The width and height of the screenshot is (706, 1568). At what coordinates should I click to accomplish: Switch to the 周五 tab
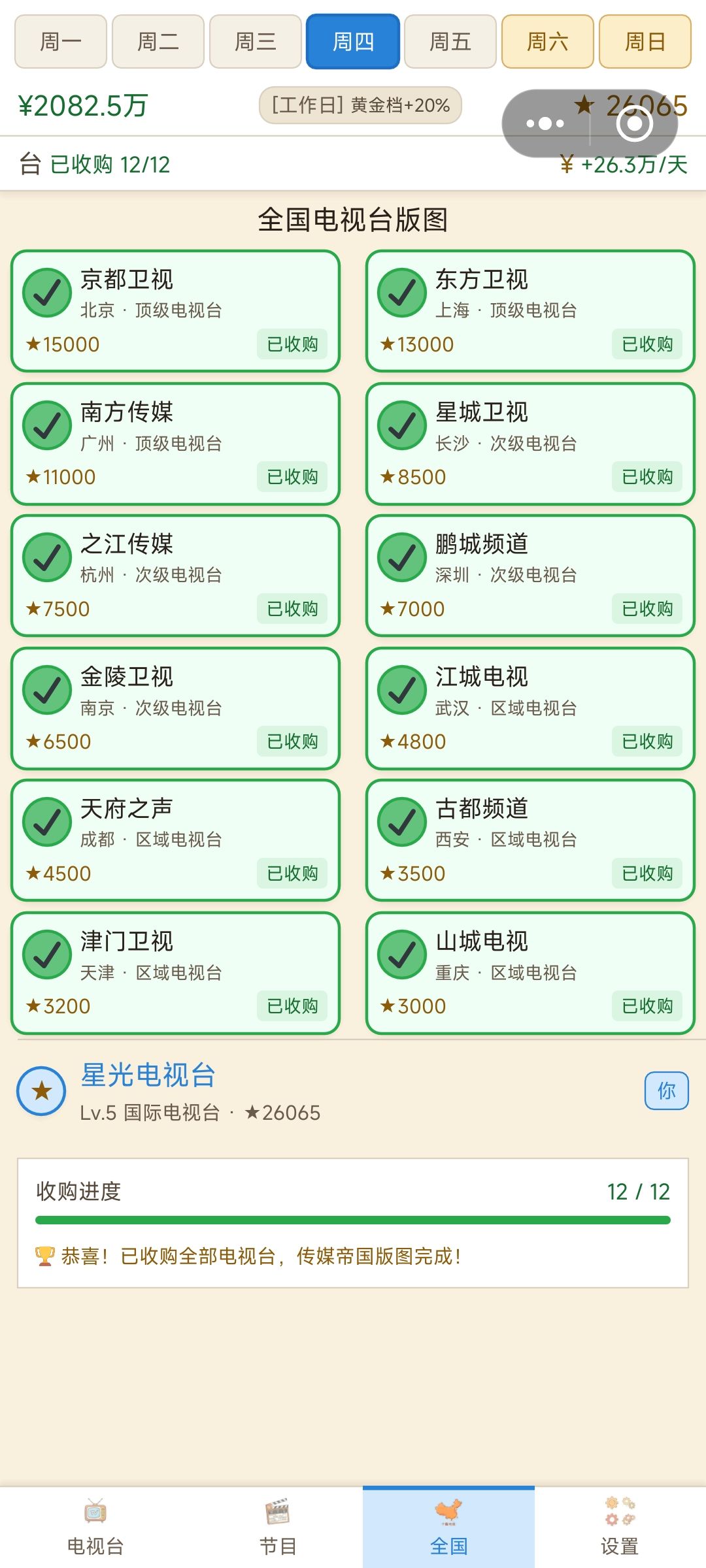(x=450, y=42)
